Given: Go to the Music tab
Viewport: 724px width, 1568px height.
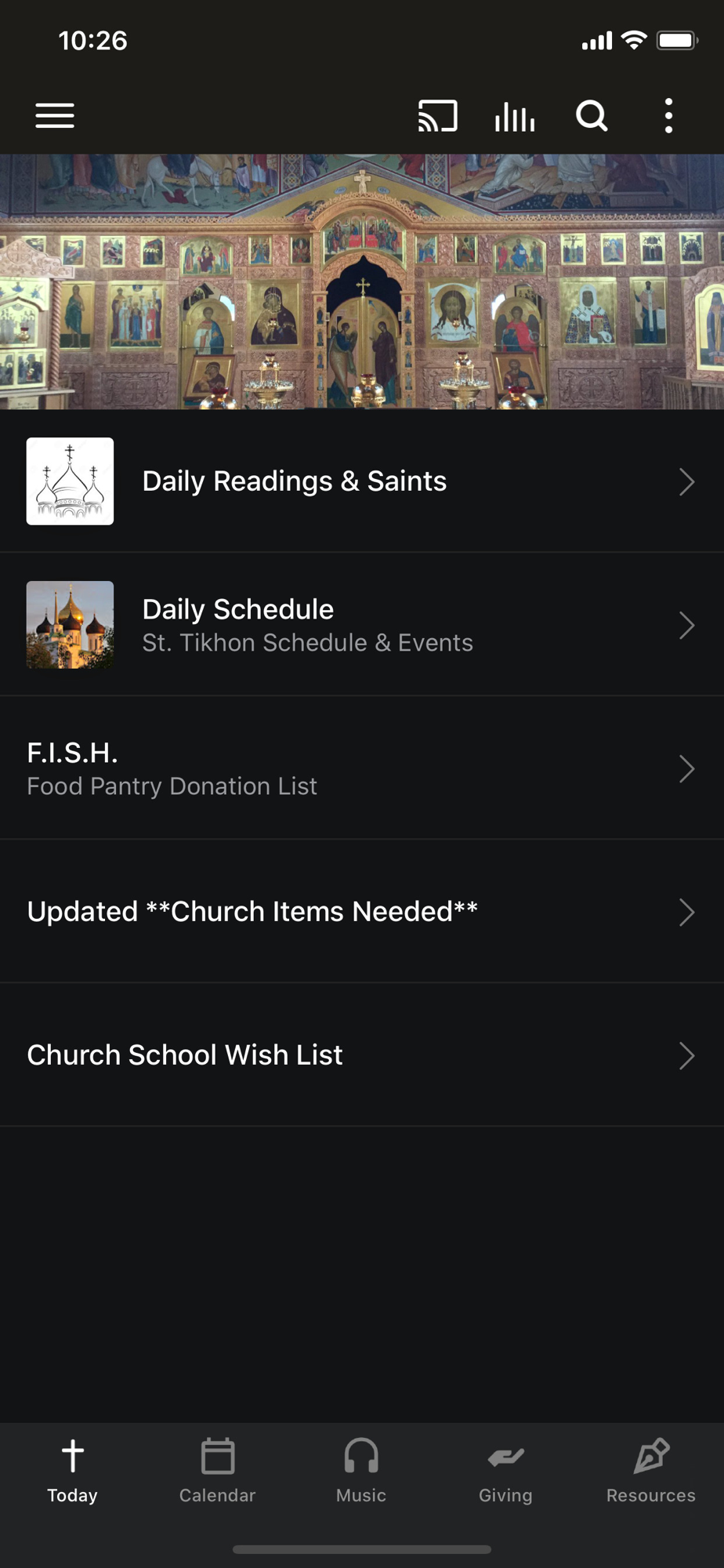Looking at the screenshot, I should (361, 1472).
